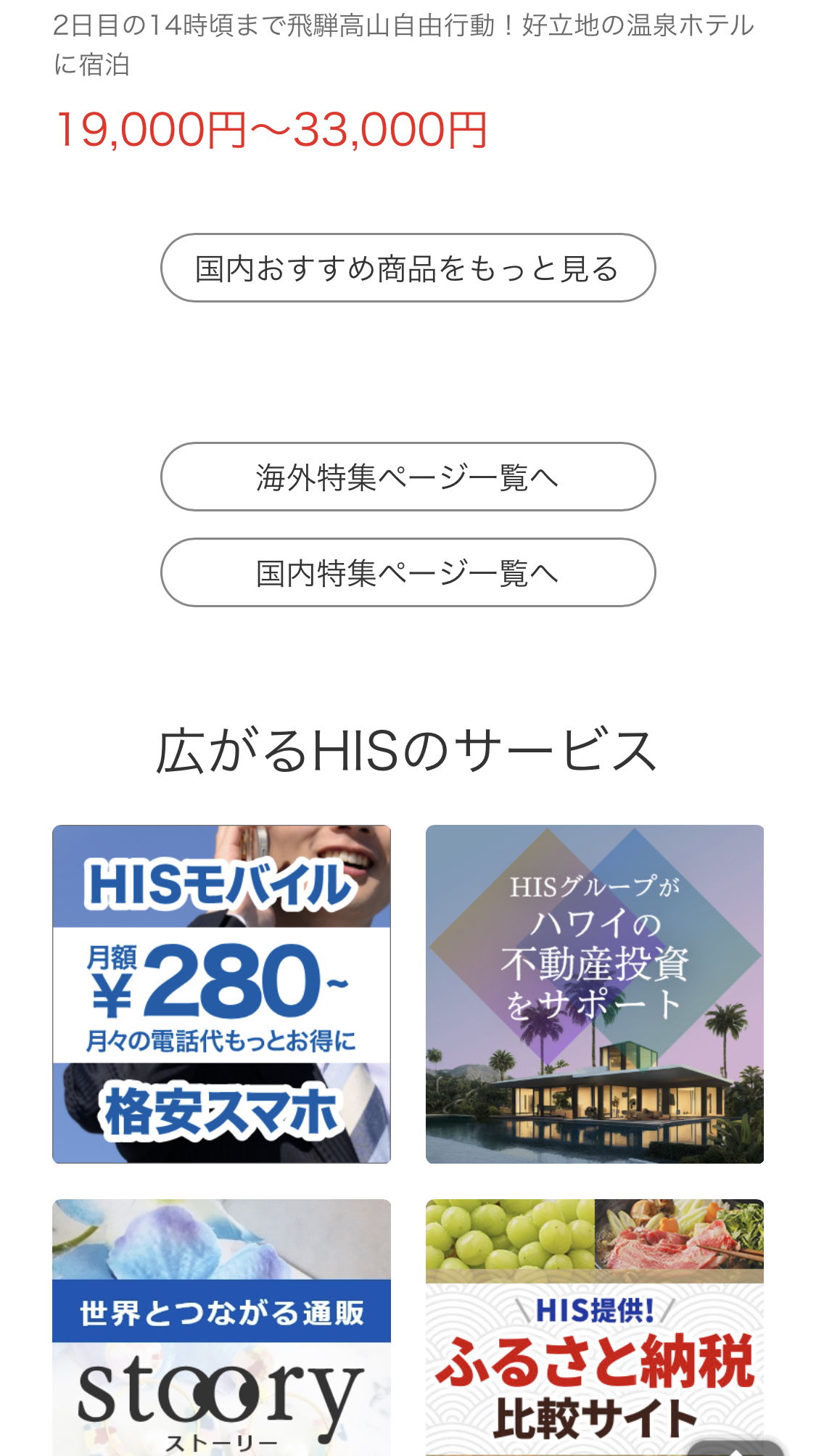View the ハワイの不動産投資 banner
Screen dimensions: 816x1456
[x=595, y=994]
